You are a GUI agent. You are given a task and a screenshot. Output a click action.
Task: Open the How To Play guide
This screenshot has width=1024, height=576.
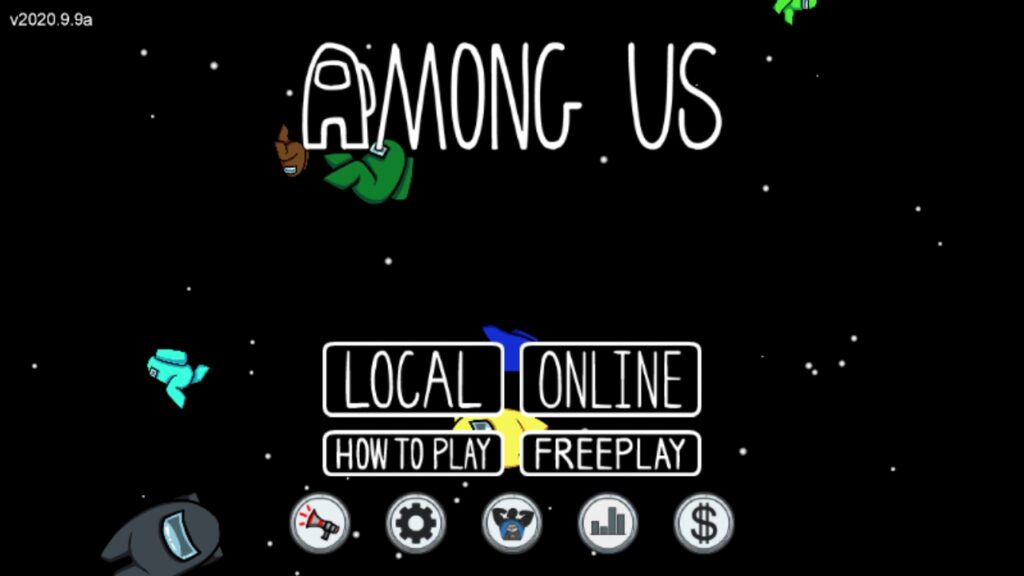click(x=412, y=454)
